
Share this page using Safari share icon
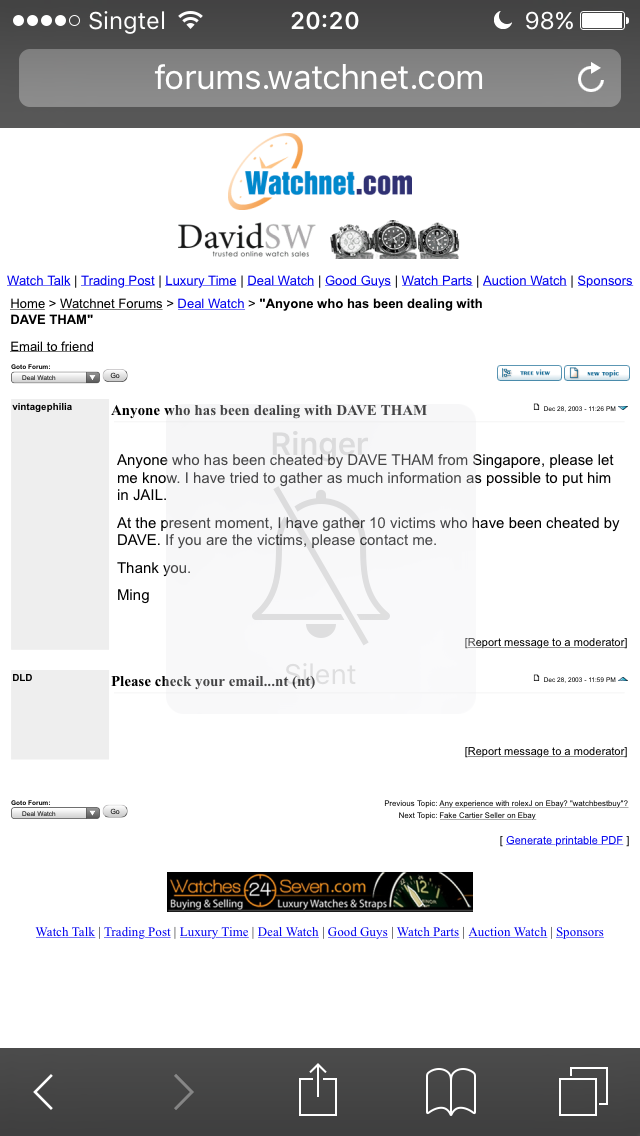[318, 1089]
